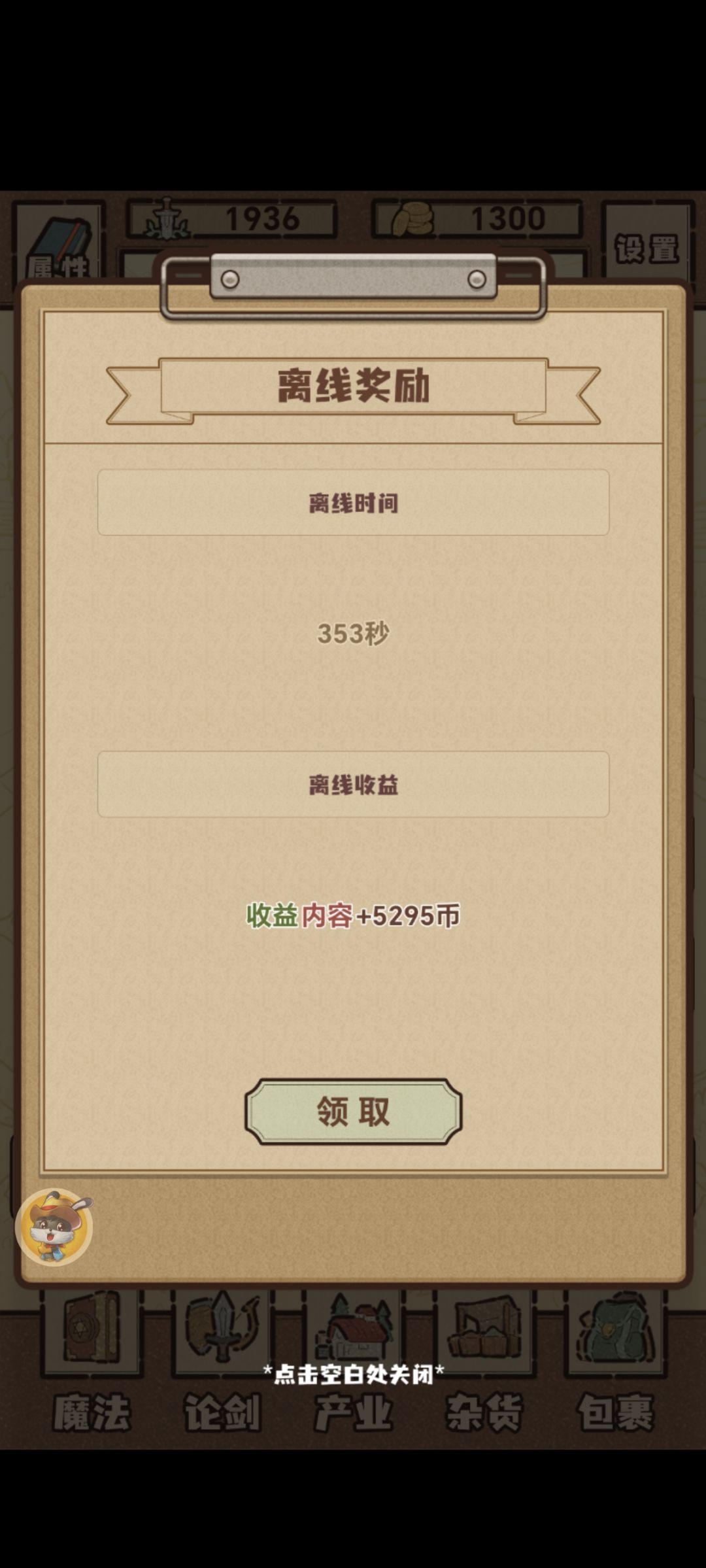The width and height of the screenshot is (706, 1568).
Task: Tap the raccoon mascot floating icon
Action: 54,1227
